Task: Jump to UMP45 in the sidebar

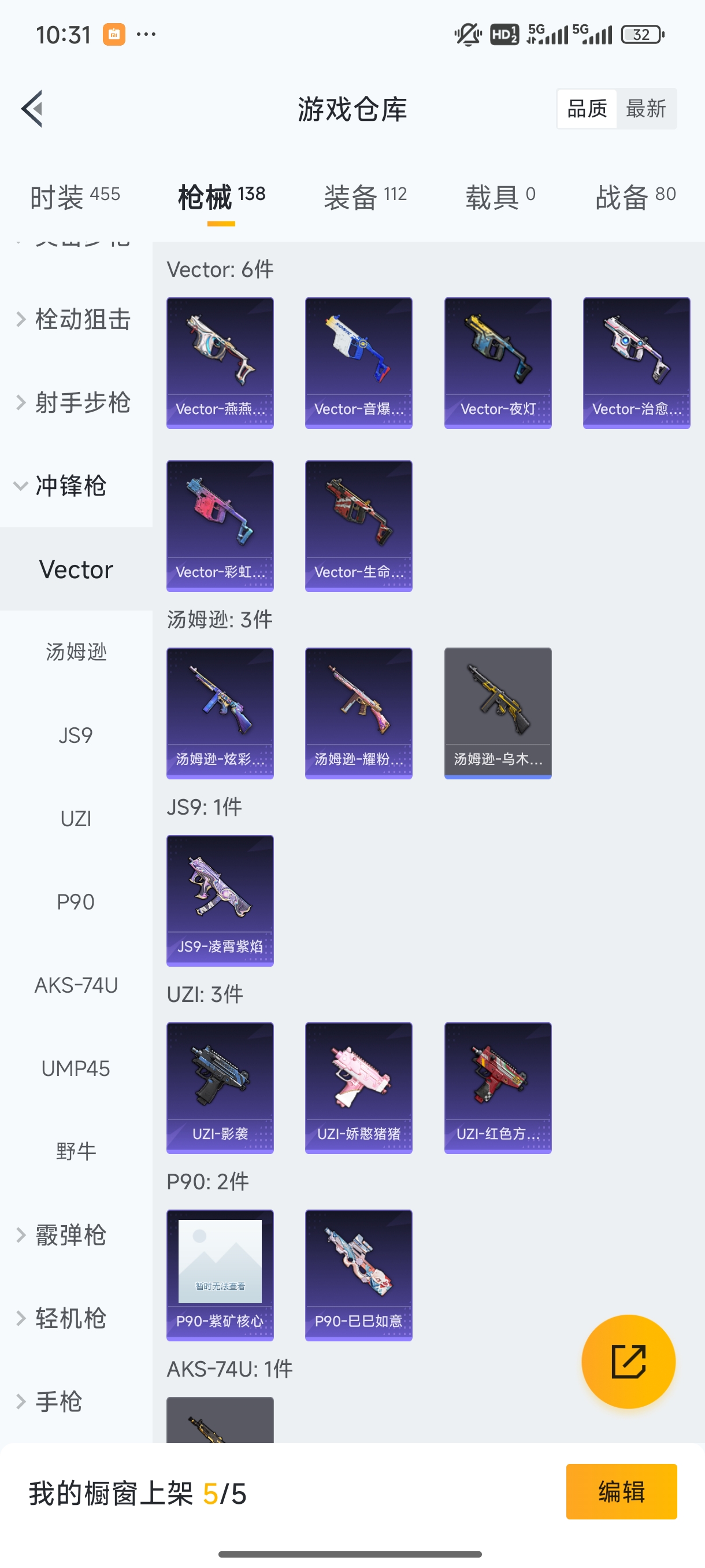Action: click(x=76, y=1068)
